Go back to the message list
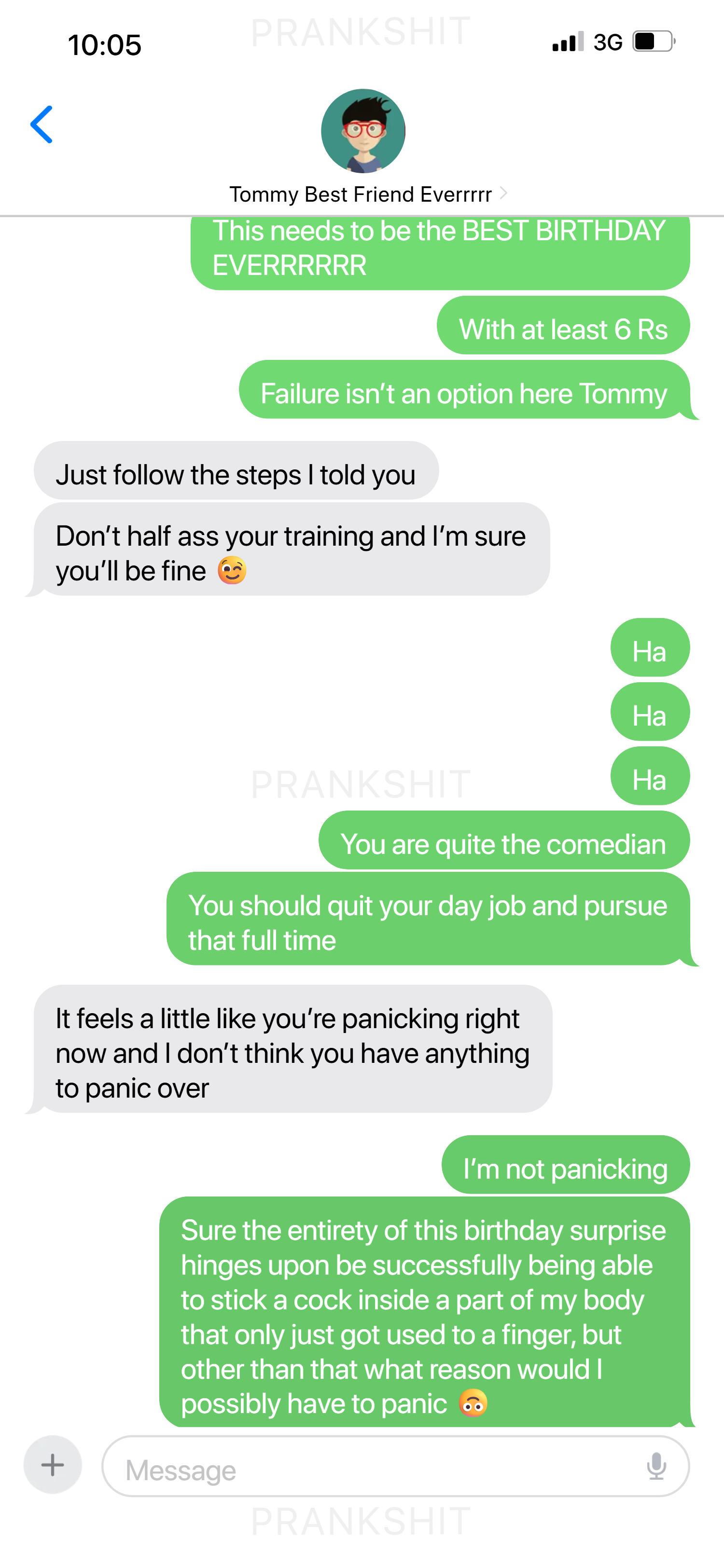The width and height of the screenshot is (724, 1568). click(42, 125)
